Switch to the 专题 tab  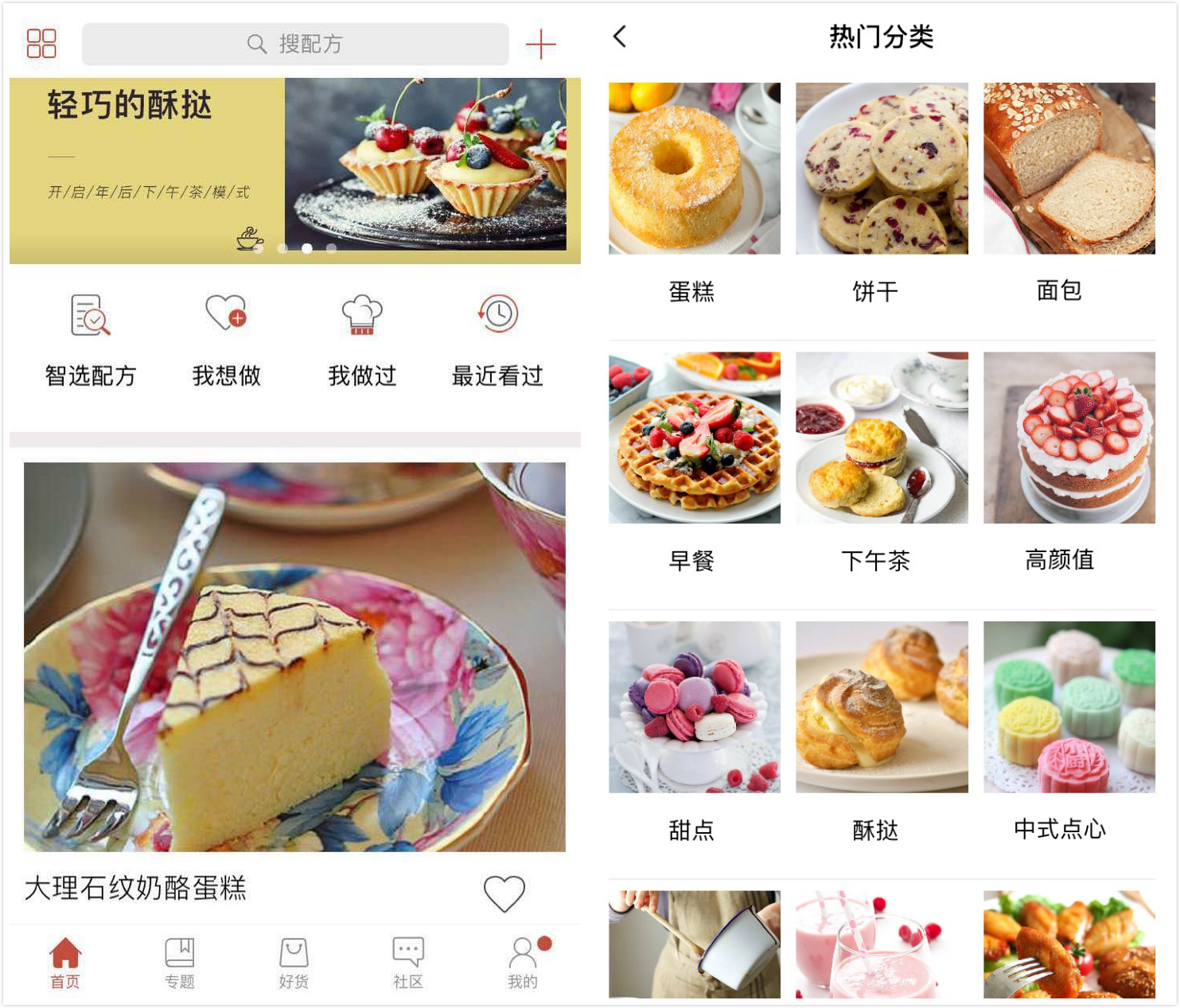(x=180, y=963)
